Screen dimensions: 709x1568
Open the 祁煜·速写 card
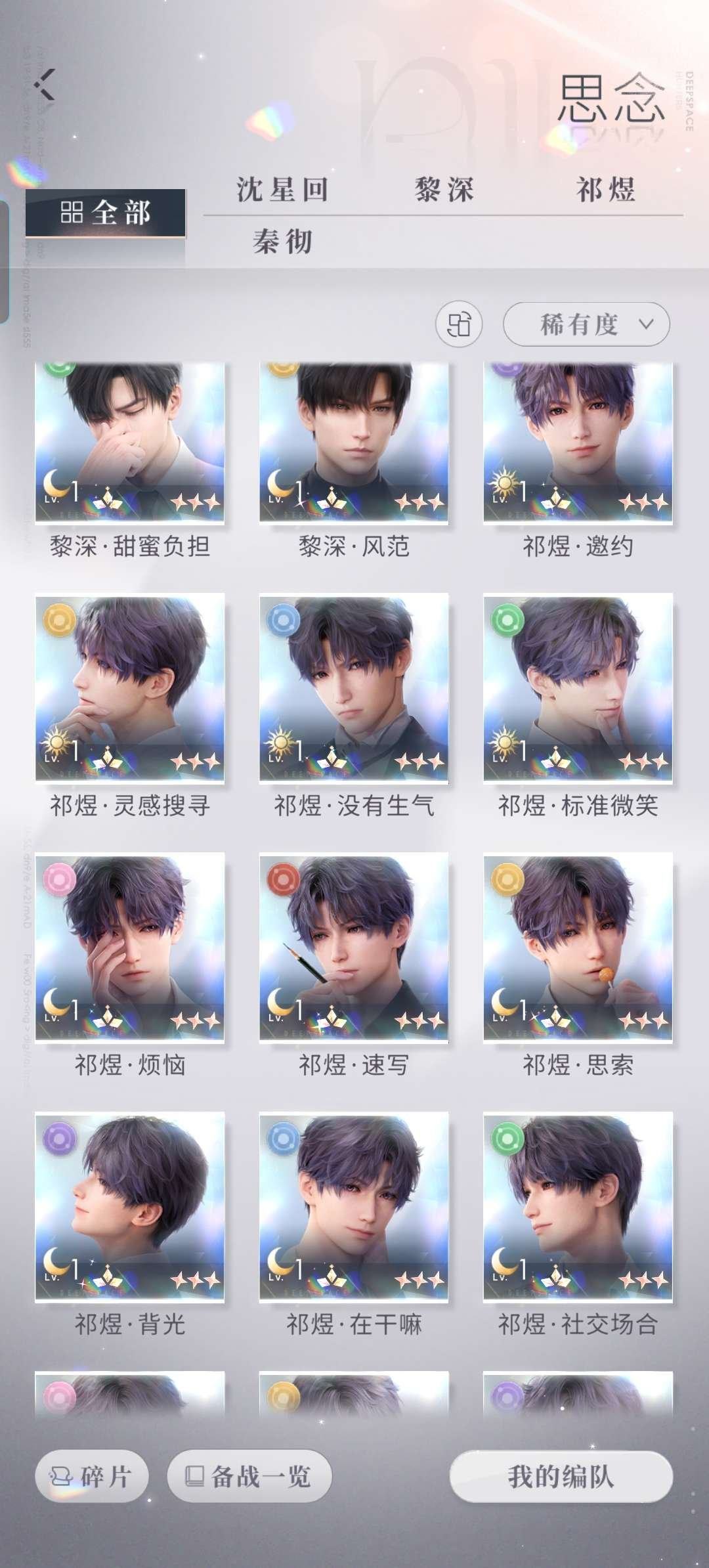(353, 947)
